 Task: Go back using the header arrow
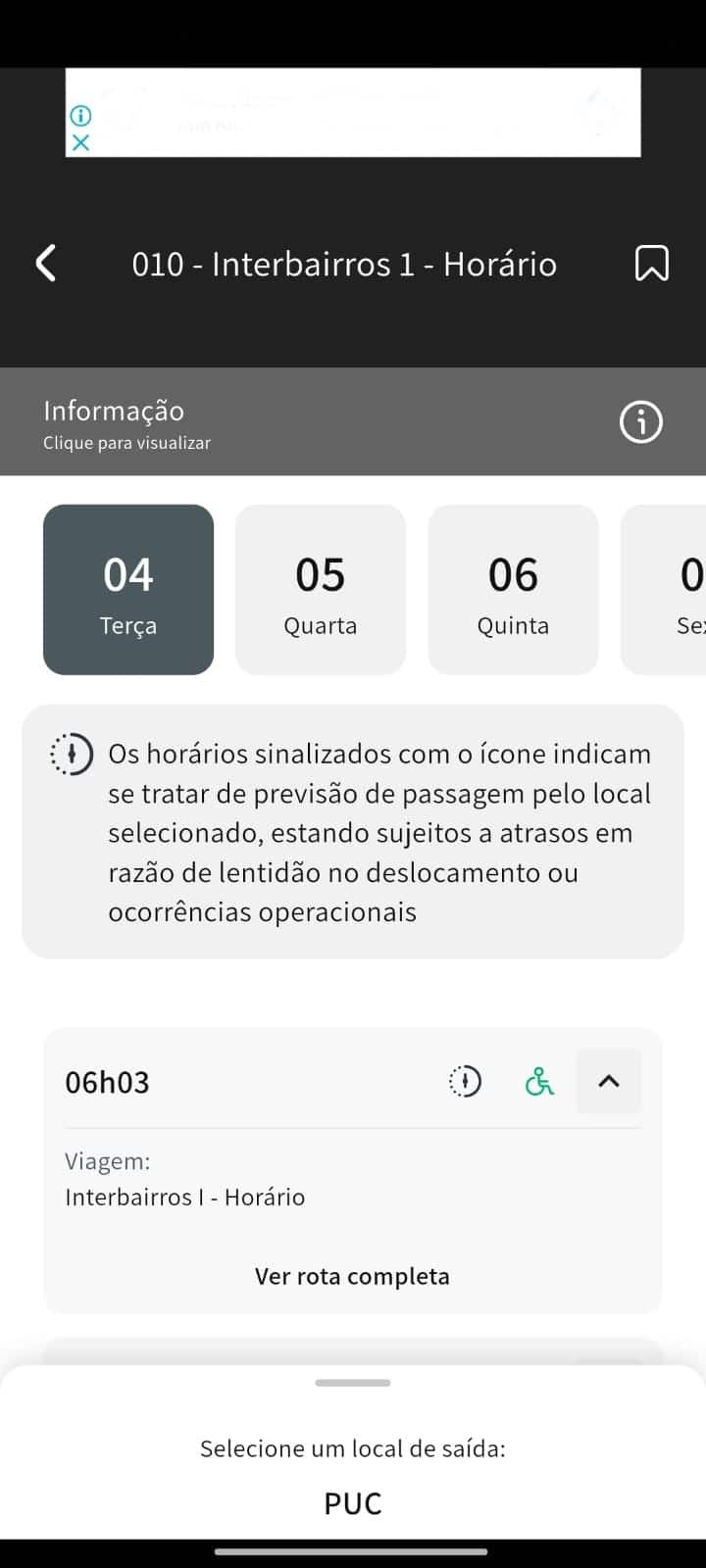click(x=45, y=264)
